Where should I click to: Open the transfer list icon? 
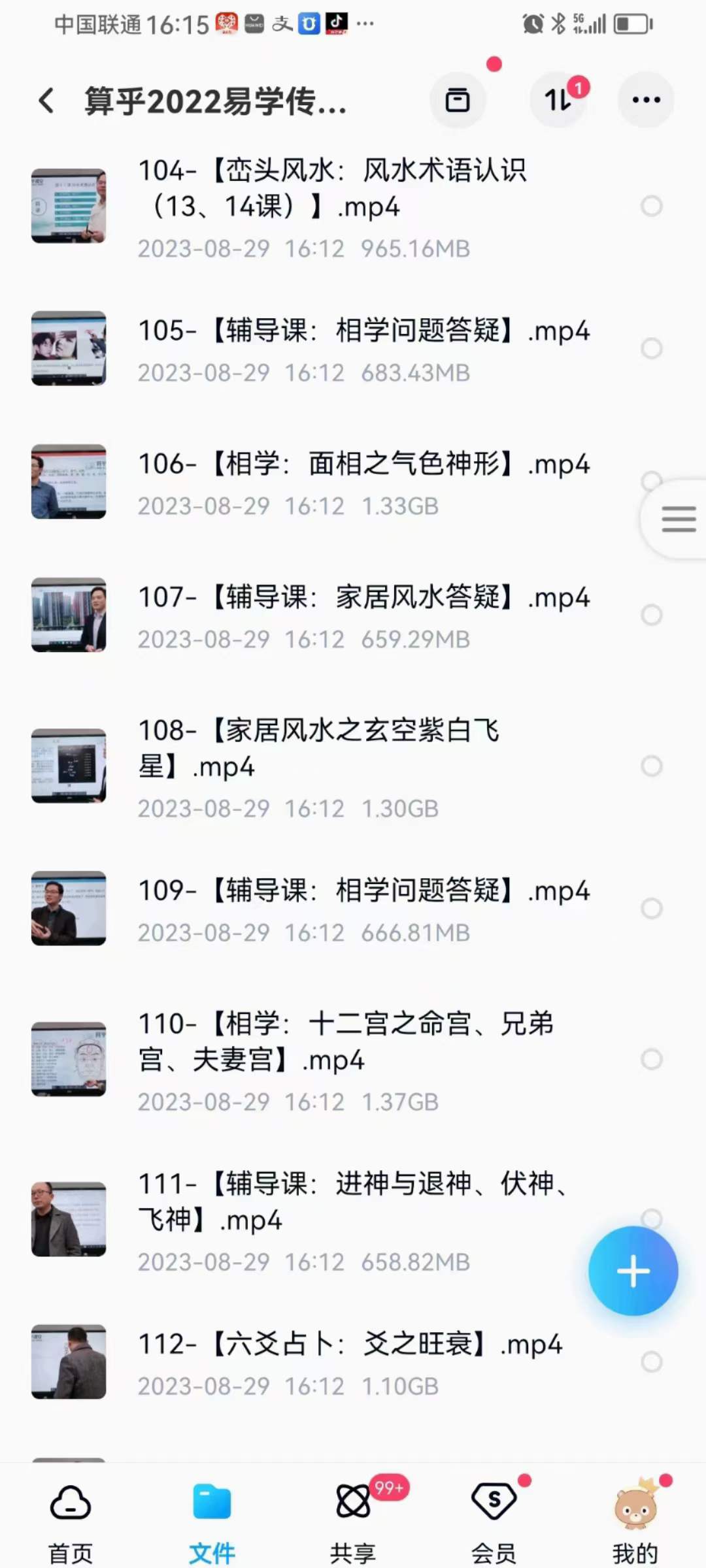click(x=458, y=101)
